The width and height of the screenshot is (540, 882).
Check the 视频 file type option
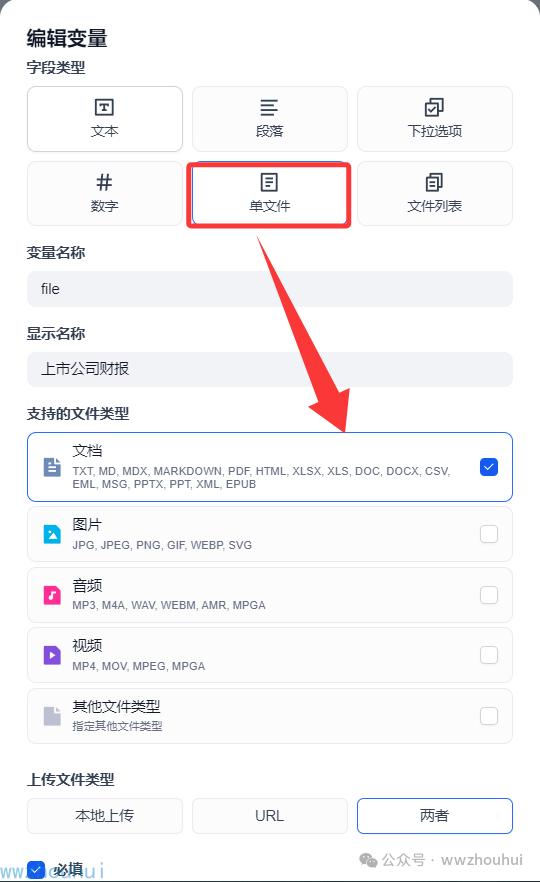[489, 655]
